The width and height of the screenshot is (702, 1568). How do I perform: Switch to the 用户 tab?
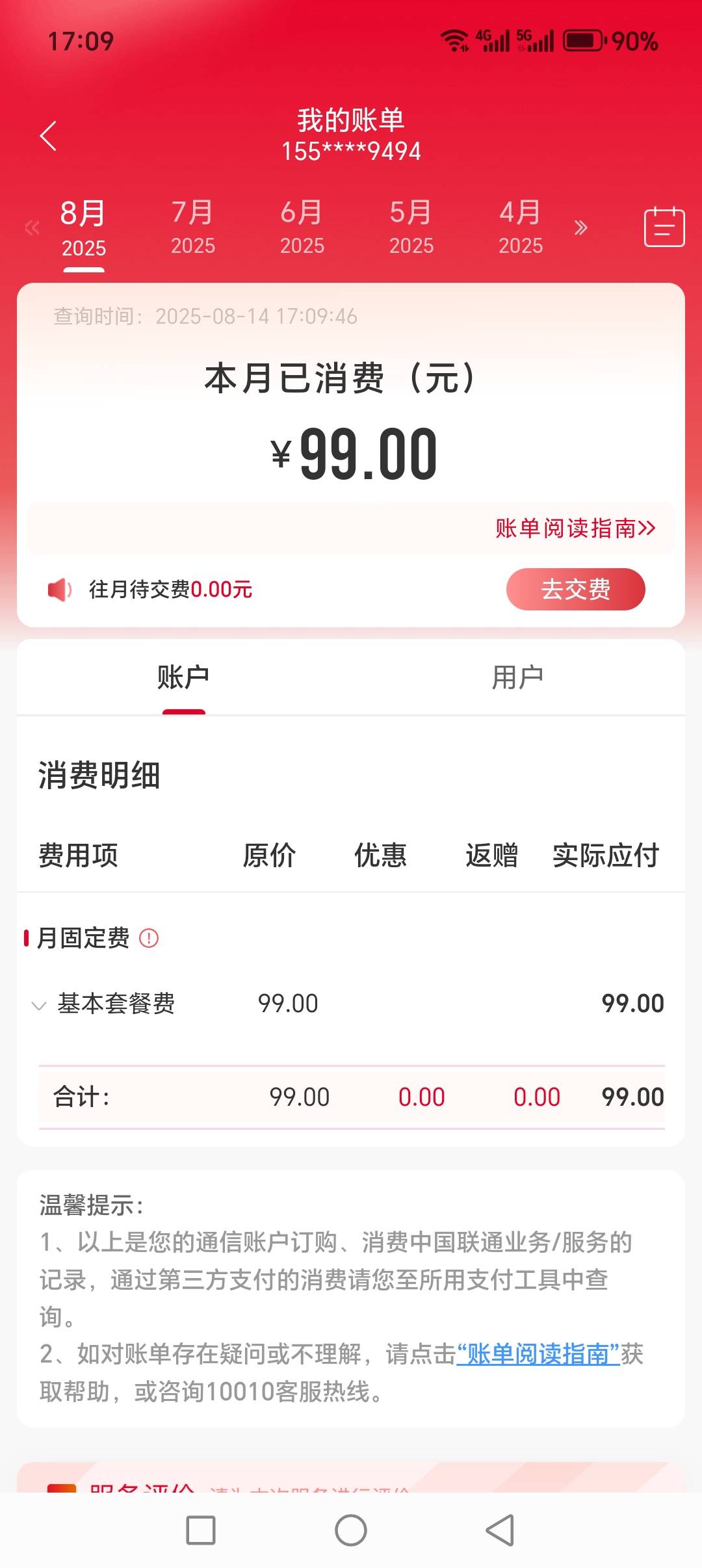[517, 677]
